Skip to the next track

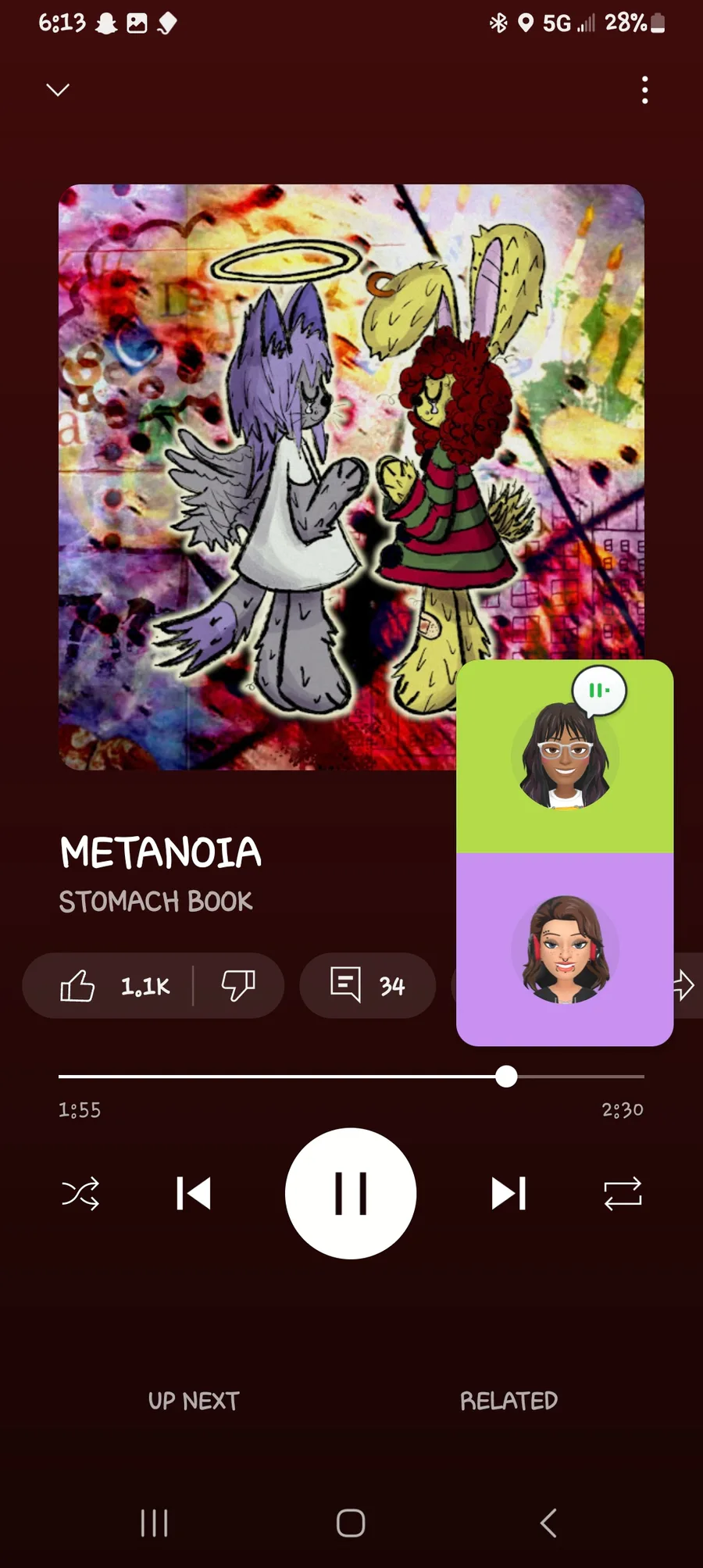(509, 1194)
